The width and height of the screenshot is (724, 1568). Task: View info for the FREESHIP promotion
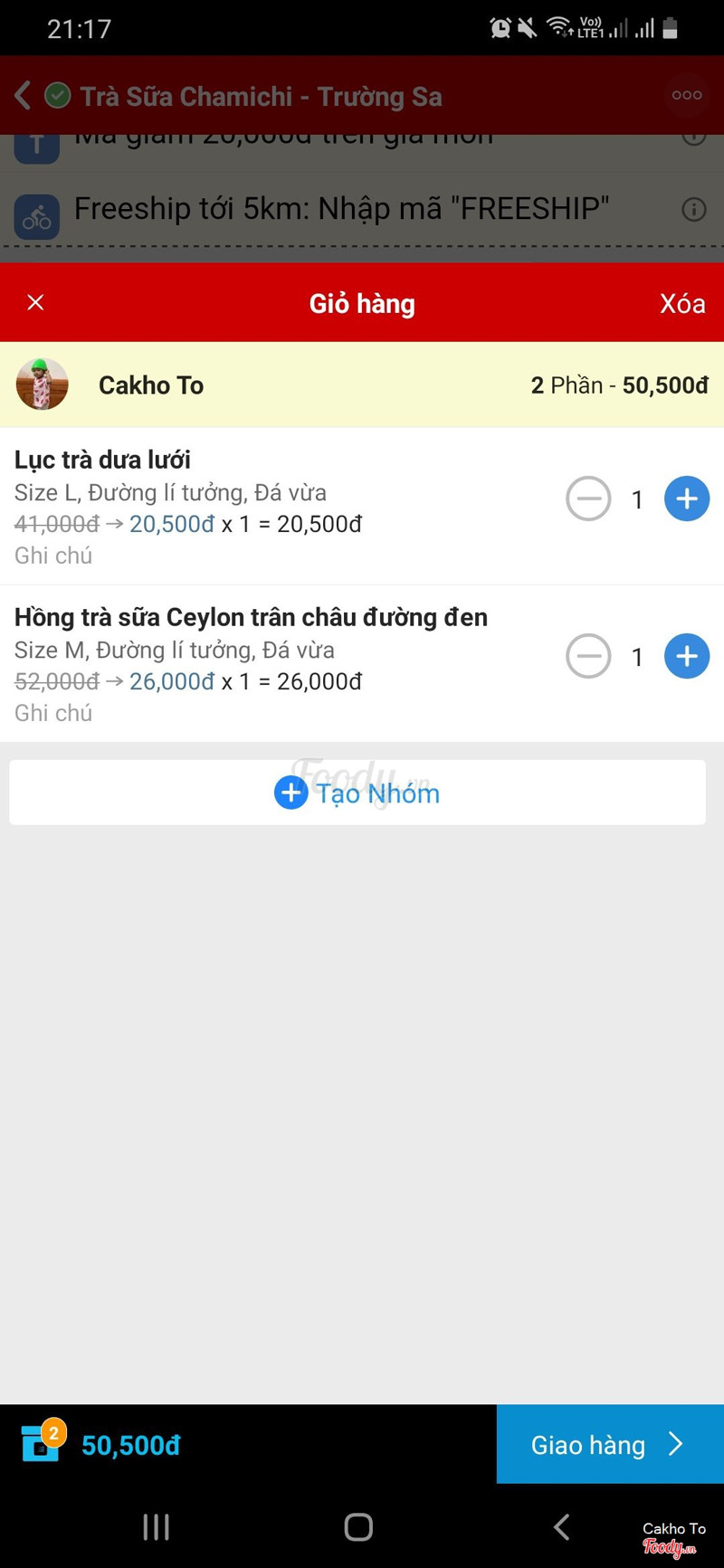(x=693, y=210)
